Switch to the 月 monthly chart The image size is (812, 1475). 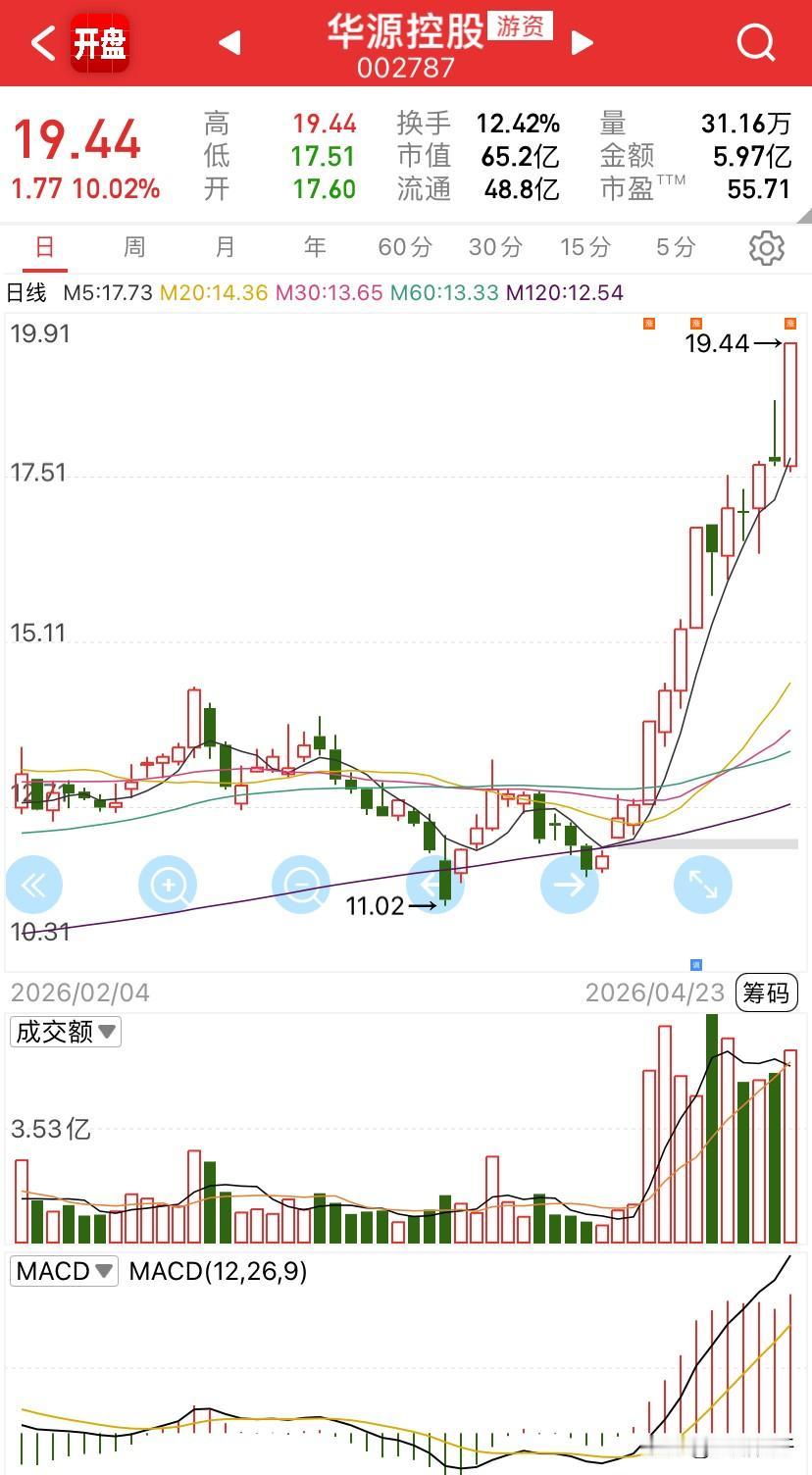[x=225, y=247]
